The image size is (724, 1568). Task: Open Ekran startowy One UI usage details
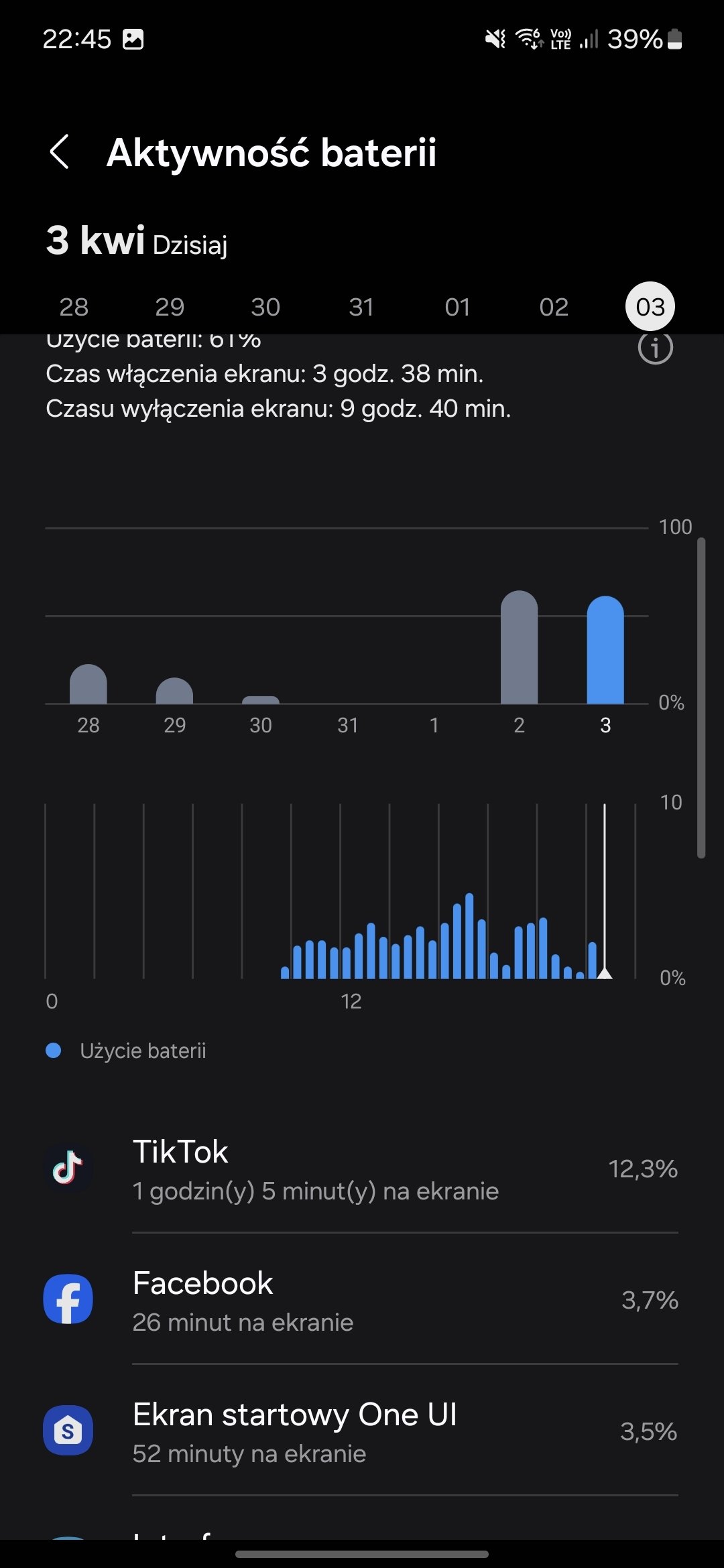click(x=362, y=1431)
